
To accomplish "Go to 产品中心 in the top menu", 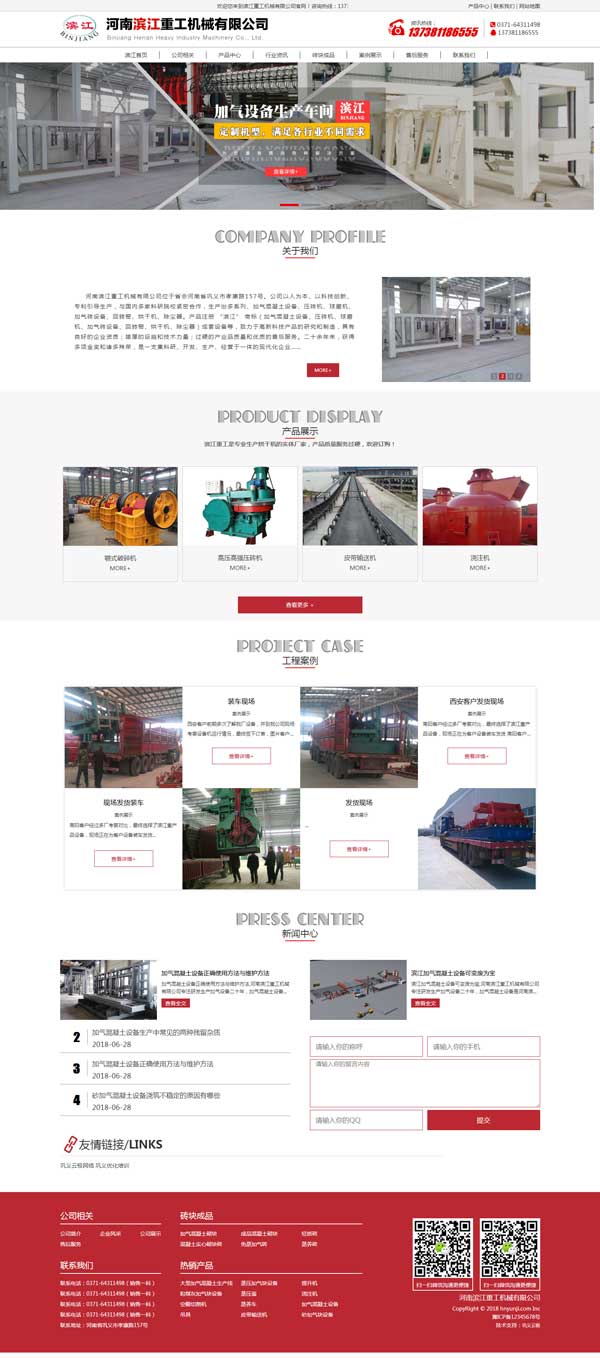I will [229, 55].
